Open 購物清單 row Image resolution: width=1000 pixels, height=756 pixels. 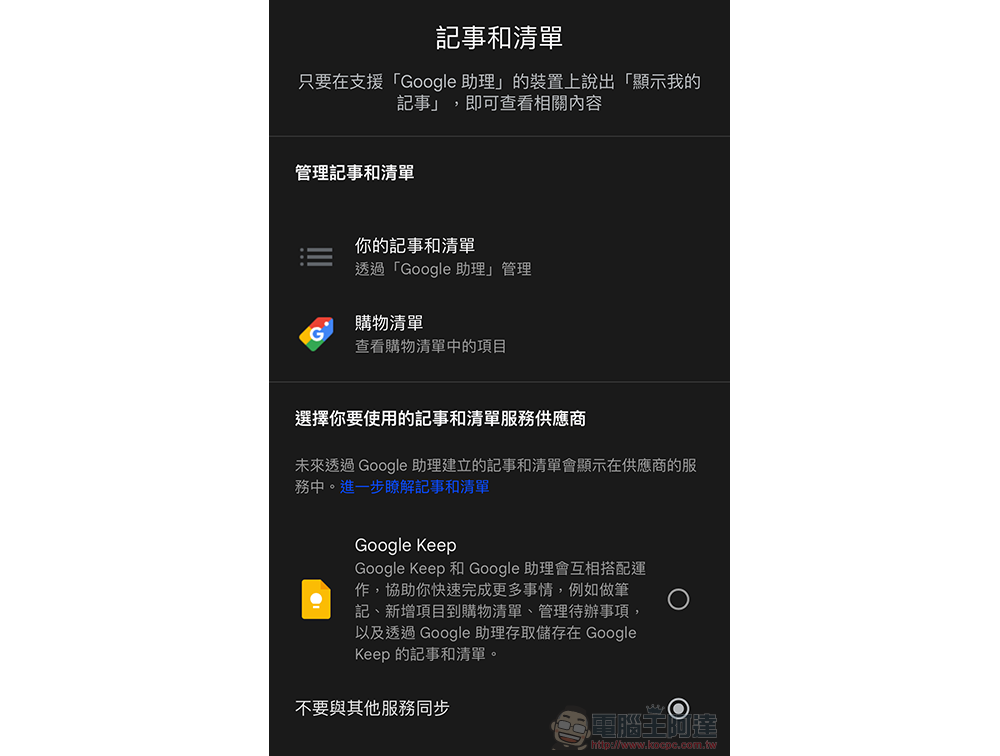(430, 334)
